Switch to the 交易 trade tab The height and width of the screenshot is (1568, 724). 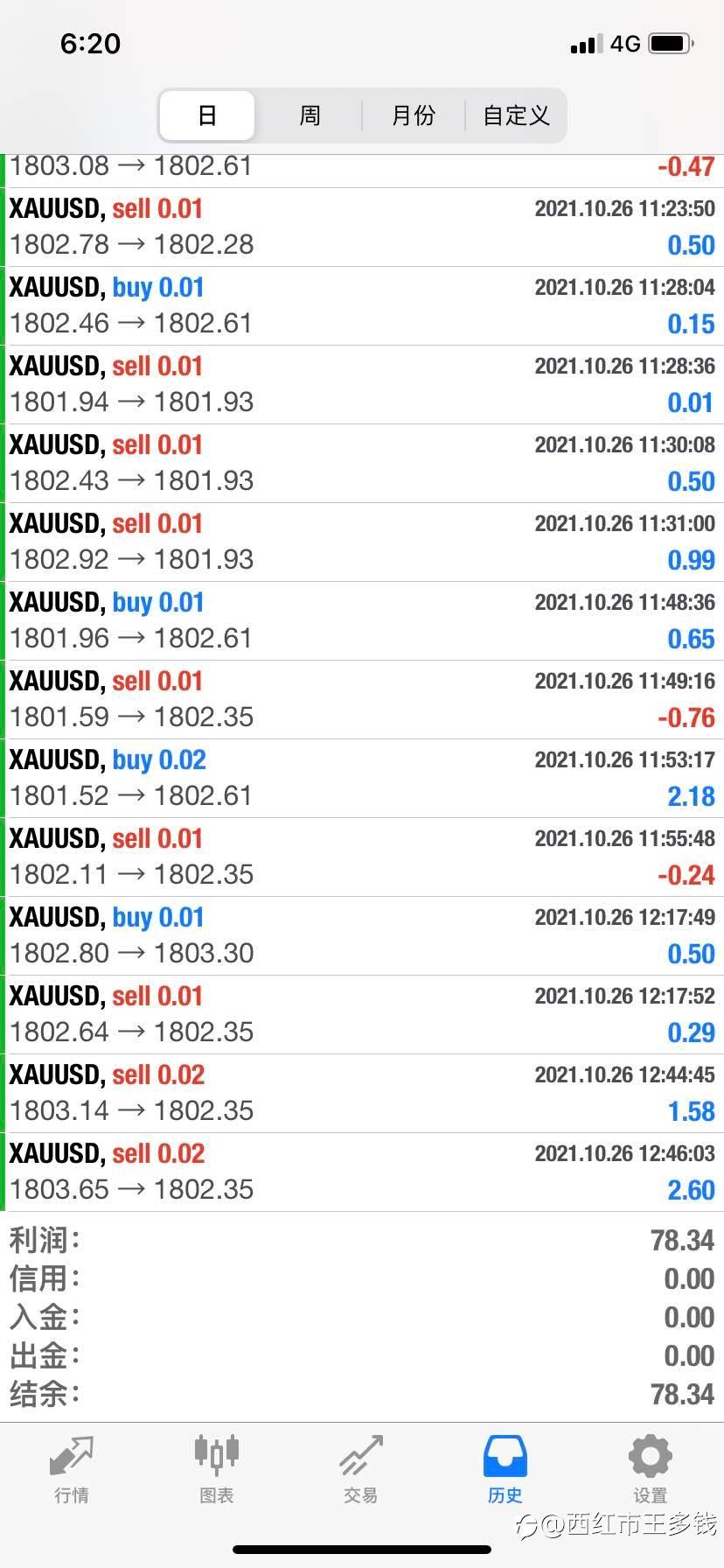(x=361, y=1469)
